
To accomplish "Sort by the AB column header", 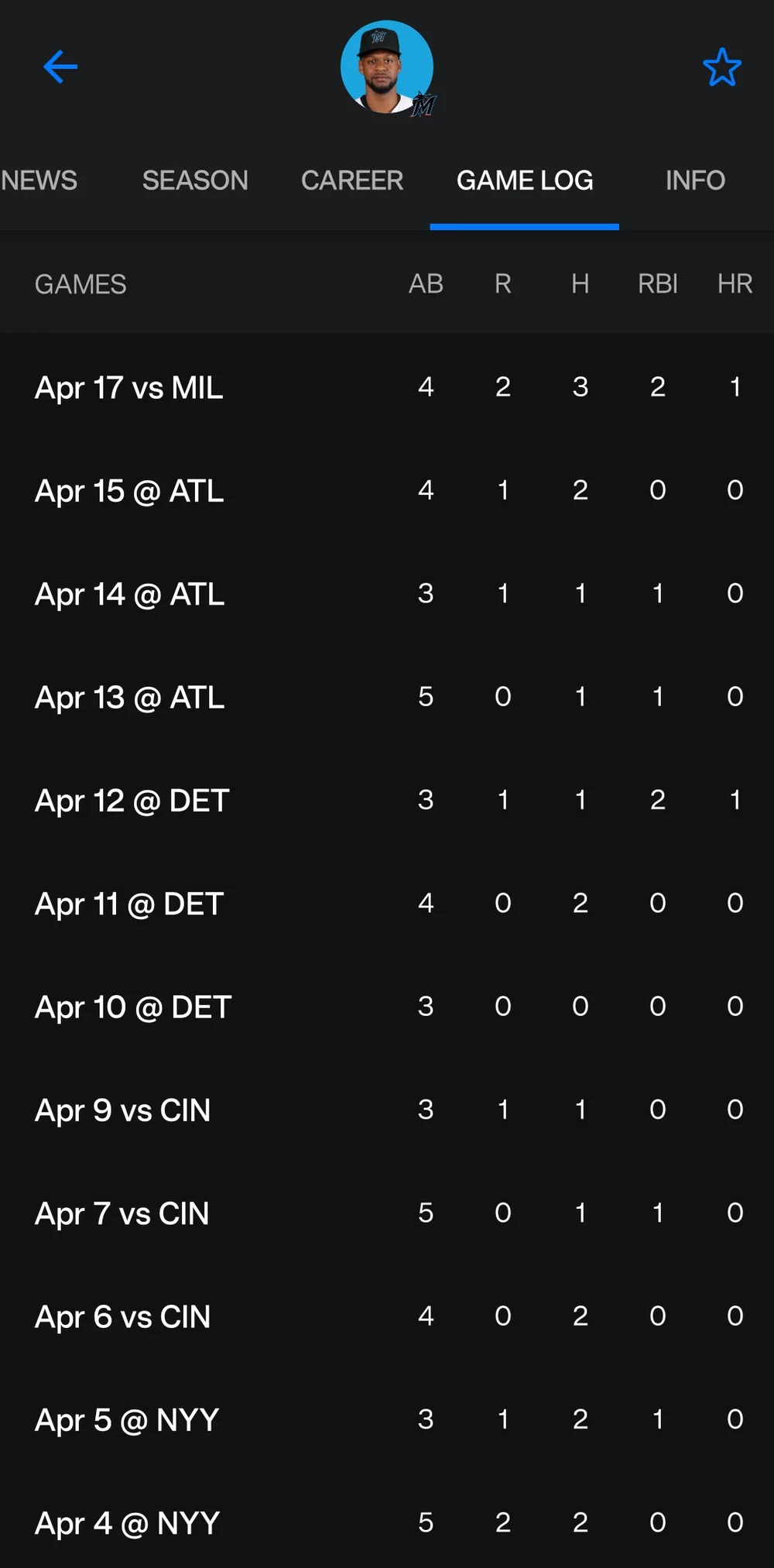I will coord(426,283).
